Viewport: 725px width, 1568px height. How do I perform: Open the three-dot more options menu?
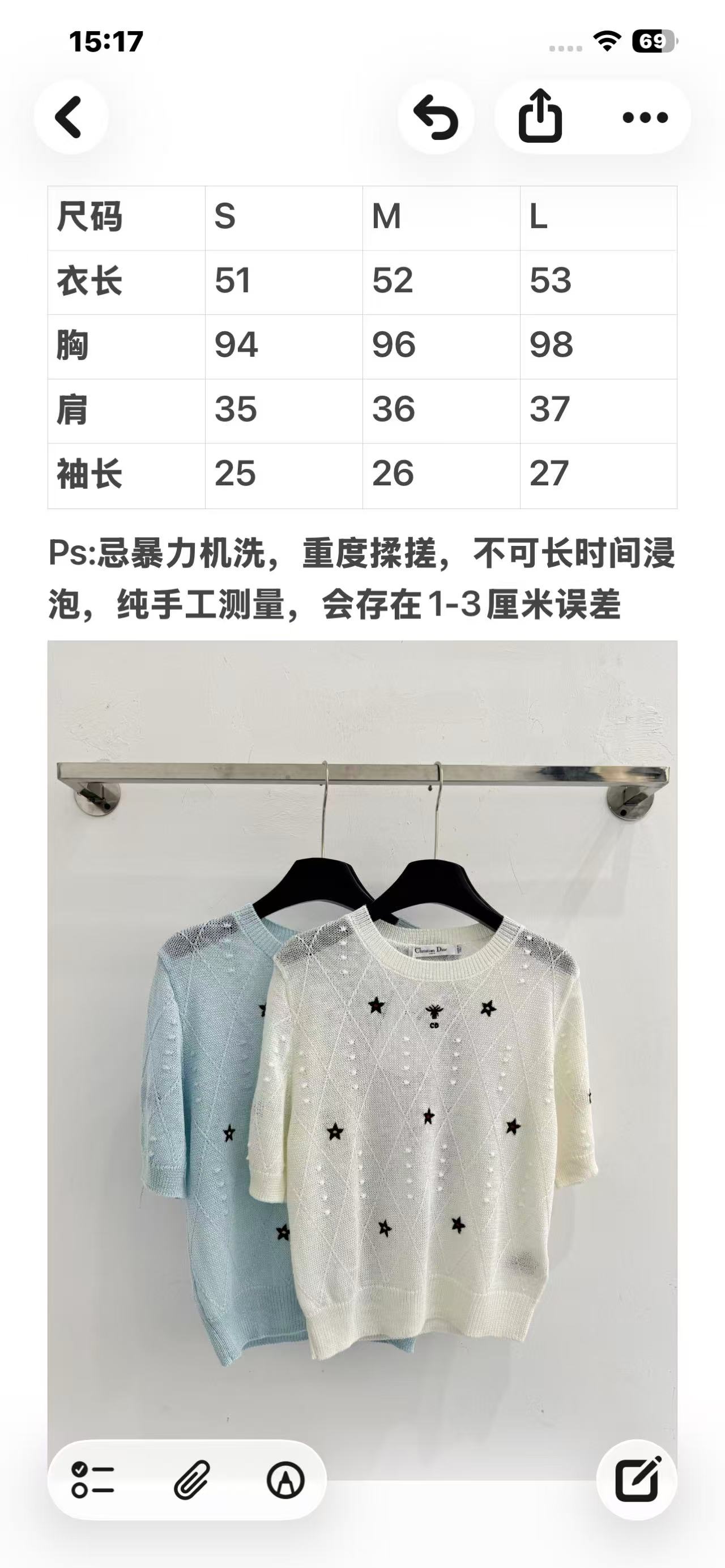pos(645,117)
